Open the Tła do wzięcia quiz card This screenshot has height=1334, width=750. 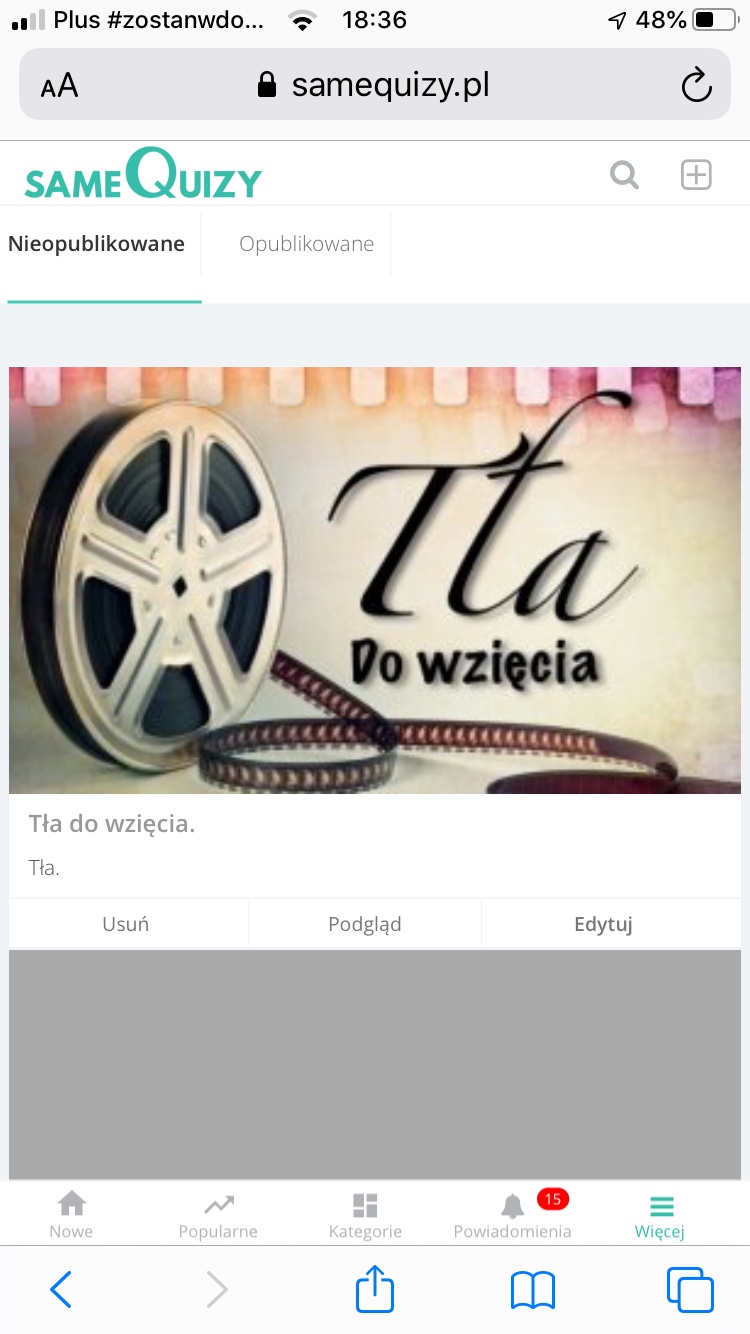pyautogui.click(x=375, y=580)
